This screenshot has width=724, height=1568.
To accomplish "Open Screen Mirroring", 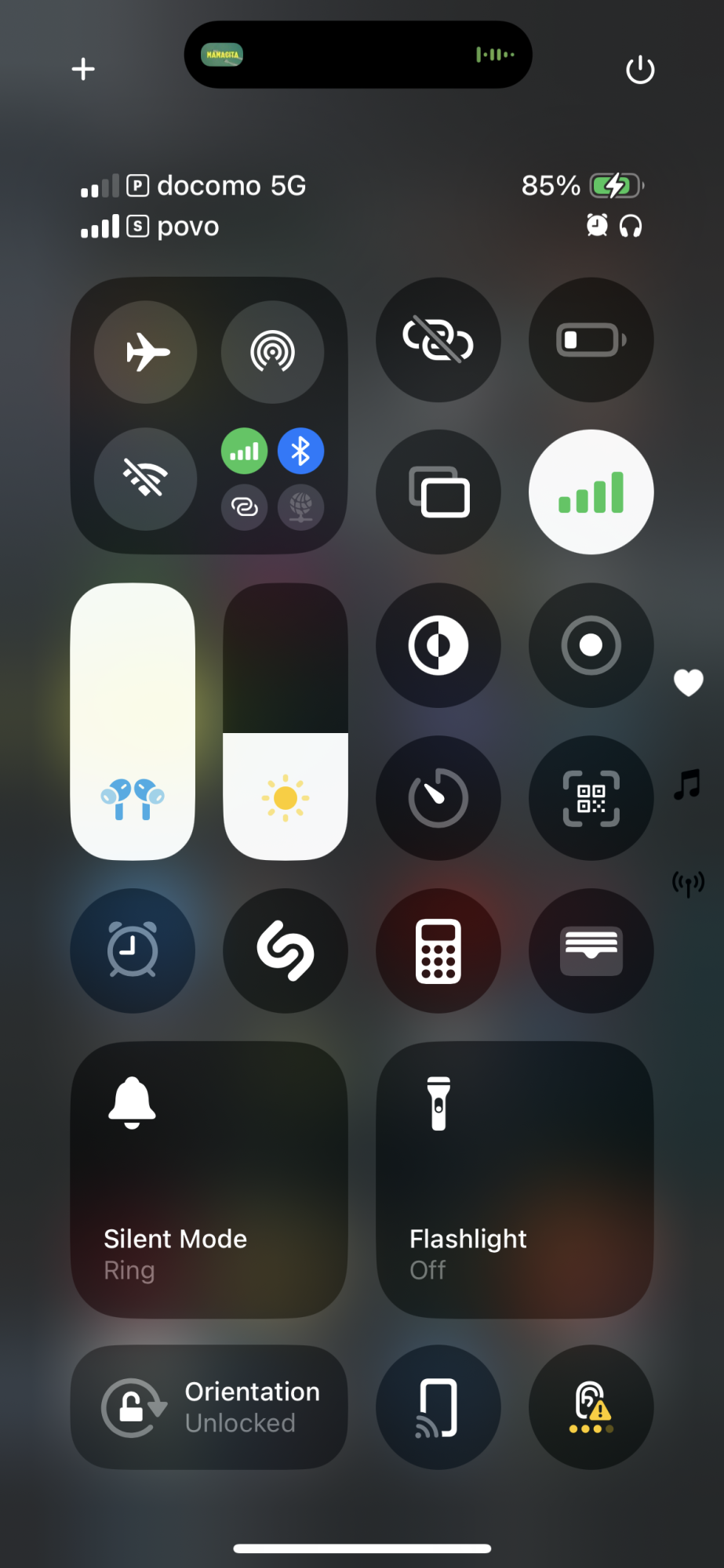I will (438, 492).
